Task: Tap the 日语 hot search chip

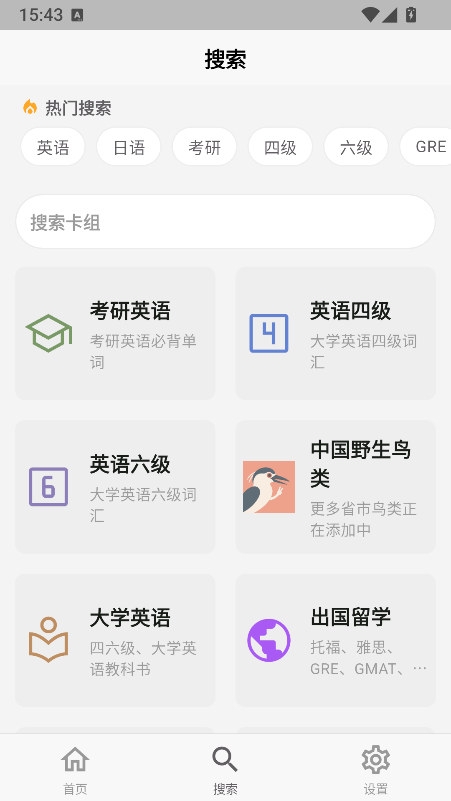Action: pyautogui.click(x=129, y=147)
